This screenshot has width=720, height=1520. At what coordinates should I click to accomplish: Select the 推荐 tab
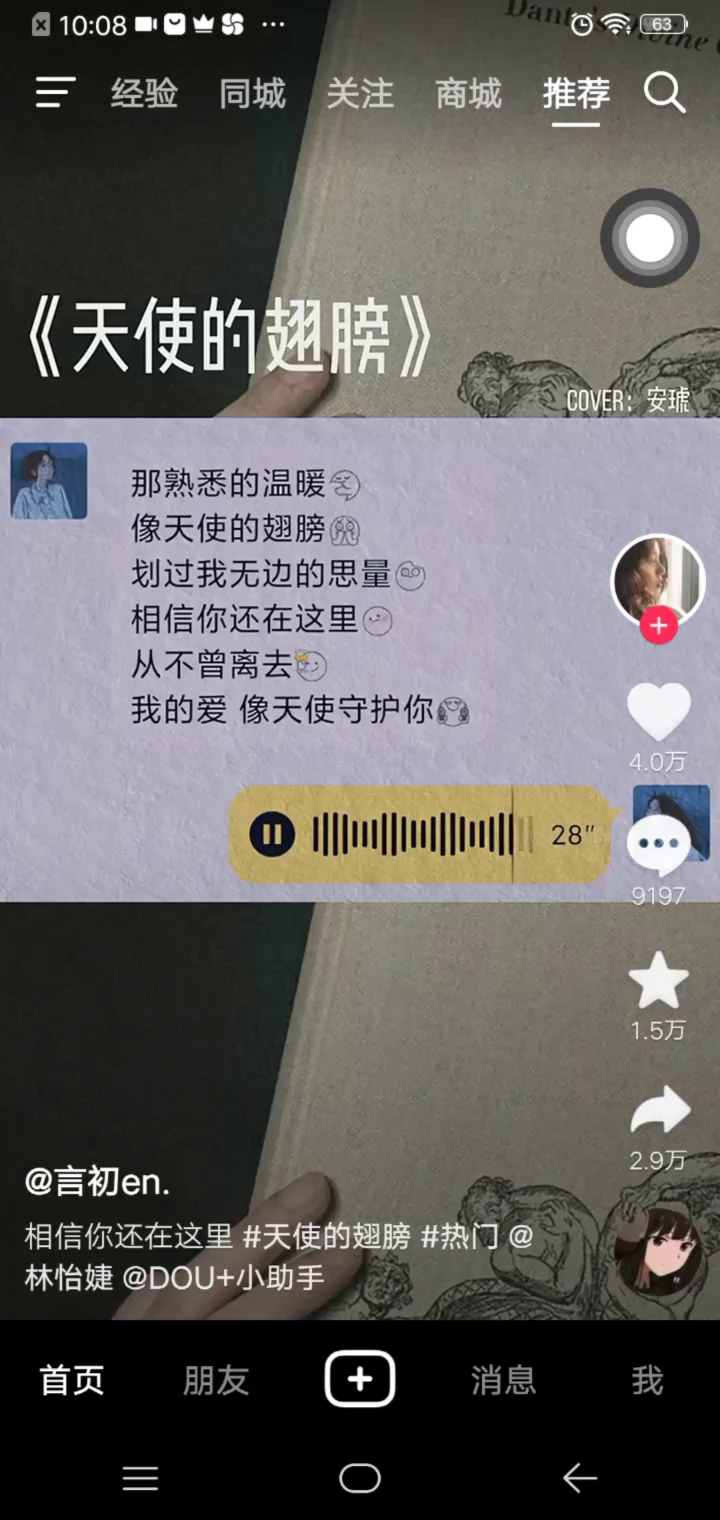pyautogui.click(x=576, y=93)
